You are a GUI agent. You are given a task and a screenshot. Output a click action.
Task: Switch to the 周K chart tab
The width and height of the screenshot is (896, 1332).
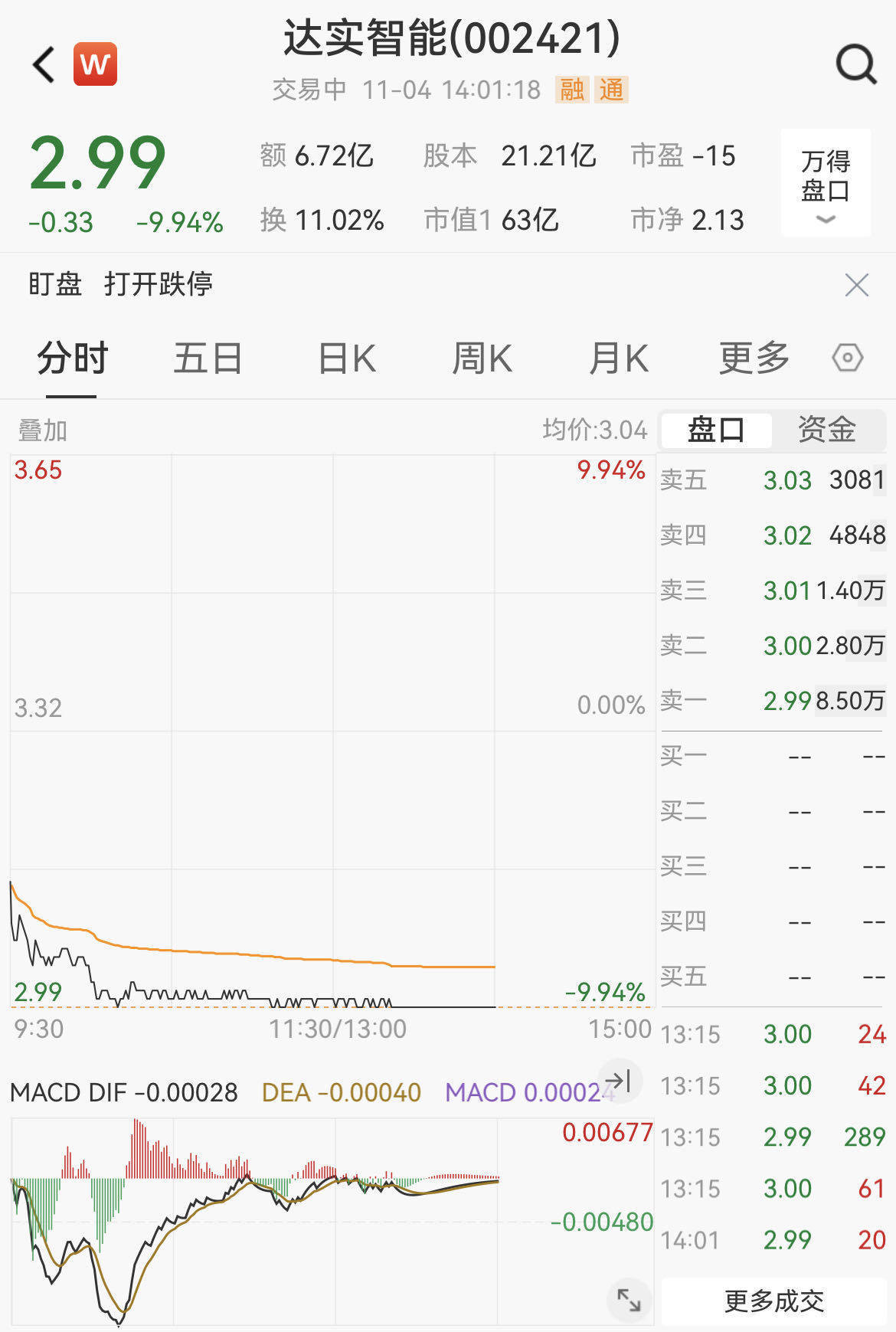point(482,358)
